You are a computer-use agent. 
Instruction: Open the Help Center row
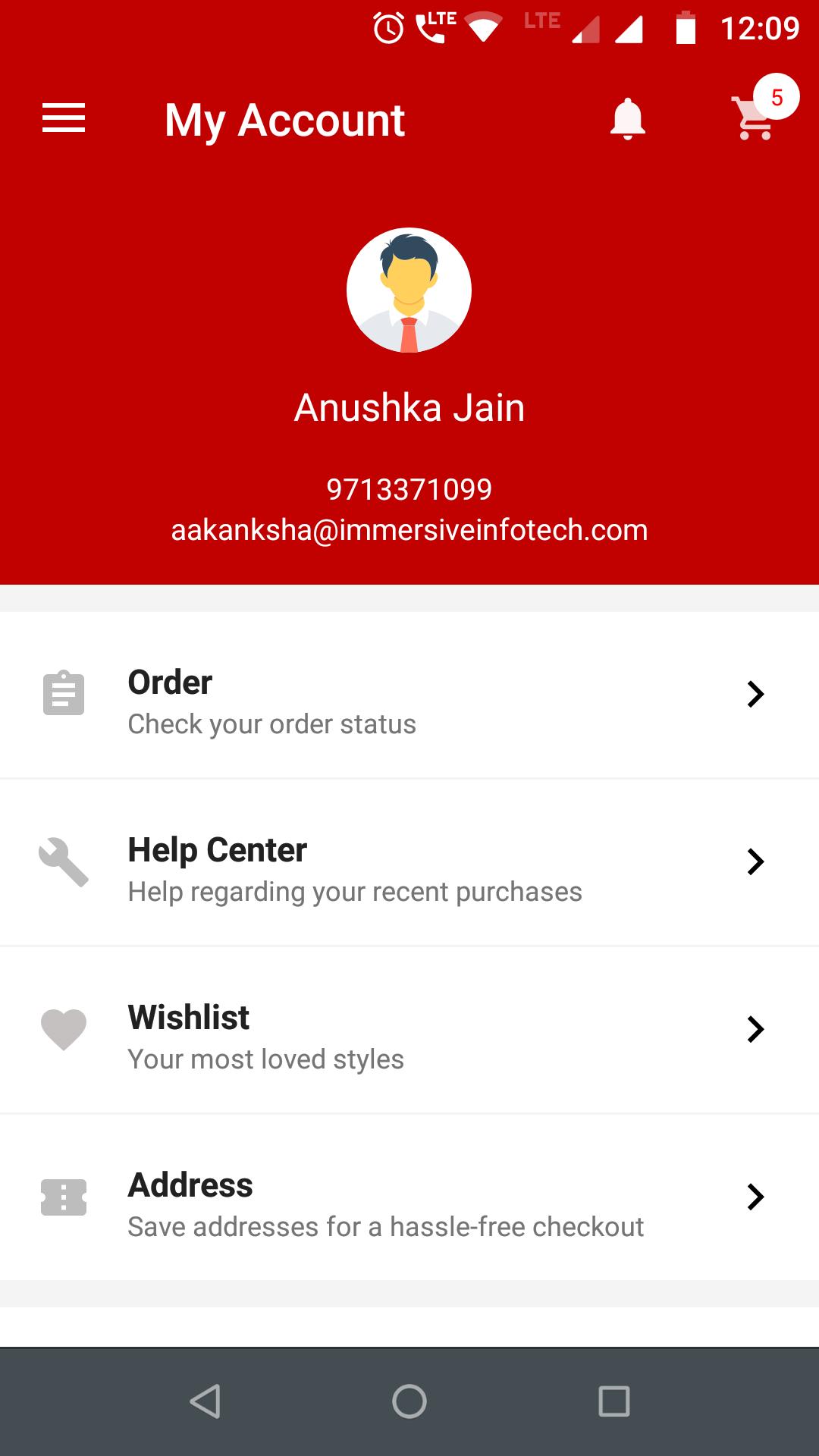tap(409, 862)
